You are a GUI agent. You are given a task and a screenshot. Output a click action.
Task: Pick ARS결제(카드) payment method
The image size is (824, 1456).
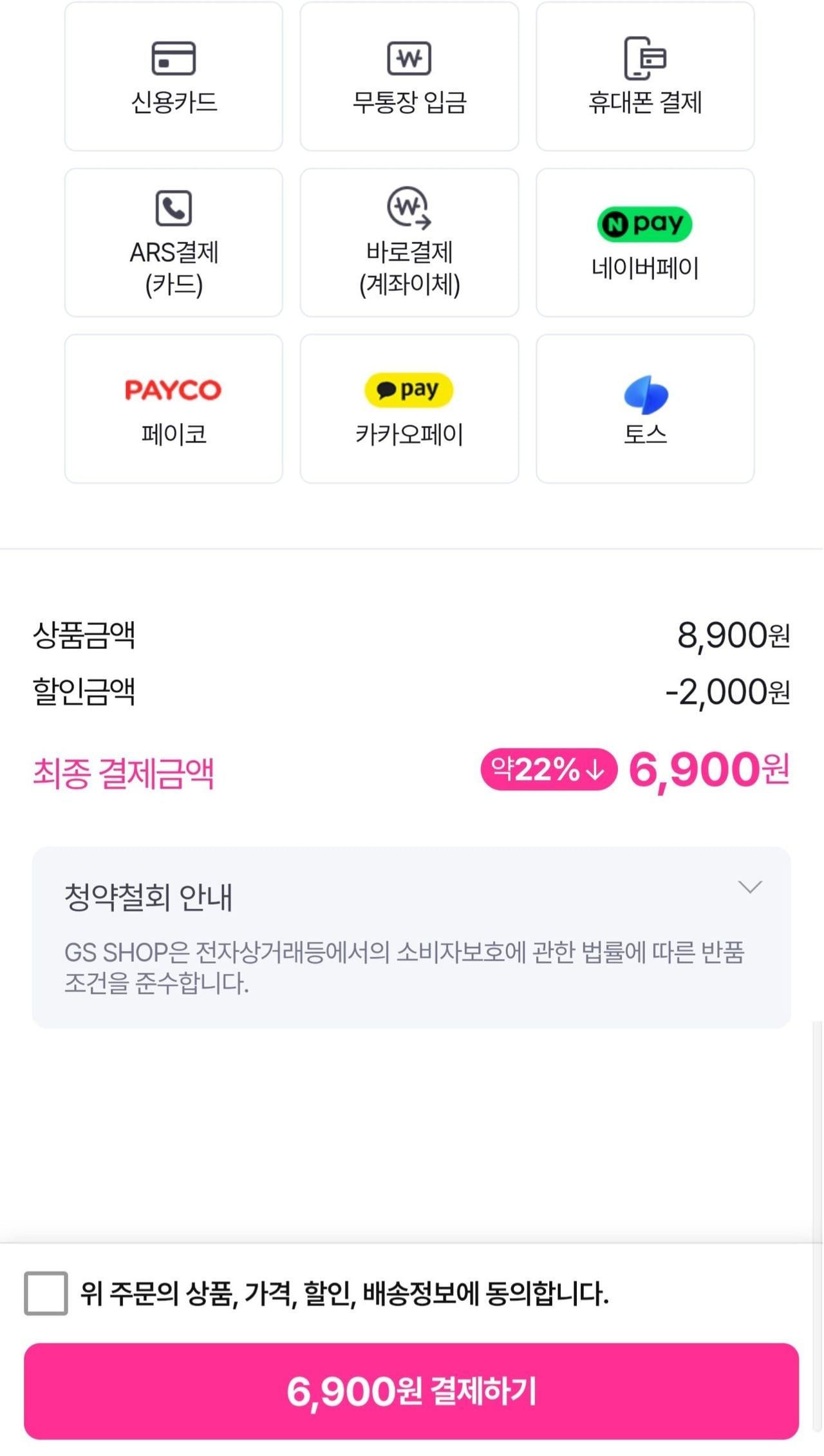174,243
